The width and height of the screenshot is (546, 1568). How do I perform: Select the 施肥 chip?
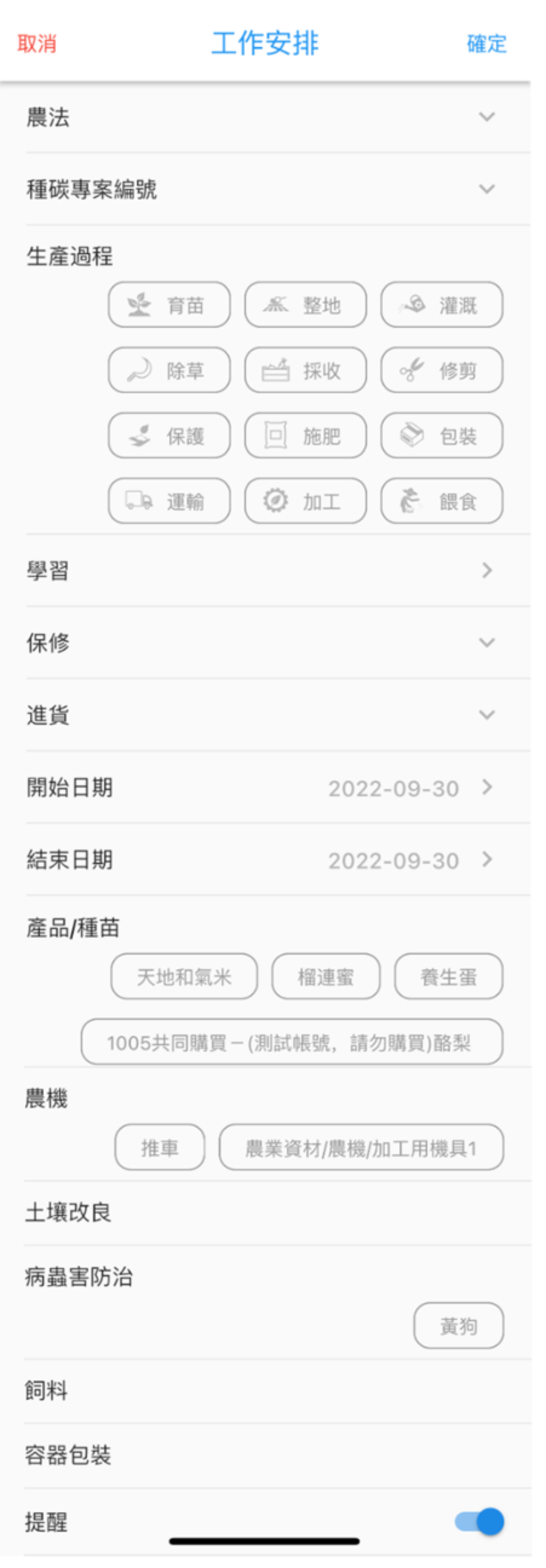(305, 436)
